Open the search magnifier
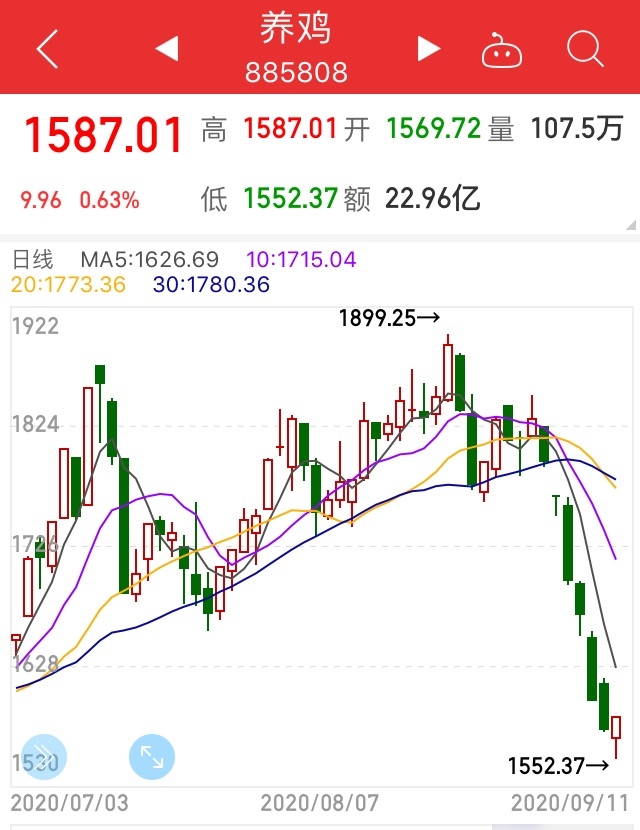Viewport: 640px width, 830px height. pyautogui.click(x=585, y=48)
